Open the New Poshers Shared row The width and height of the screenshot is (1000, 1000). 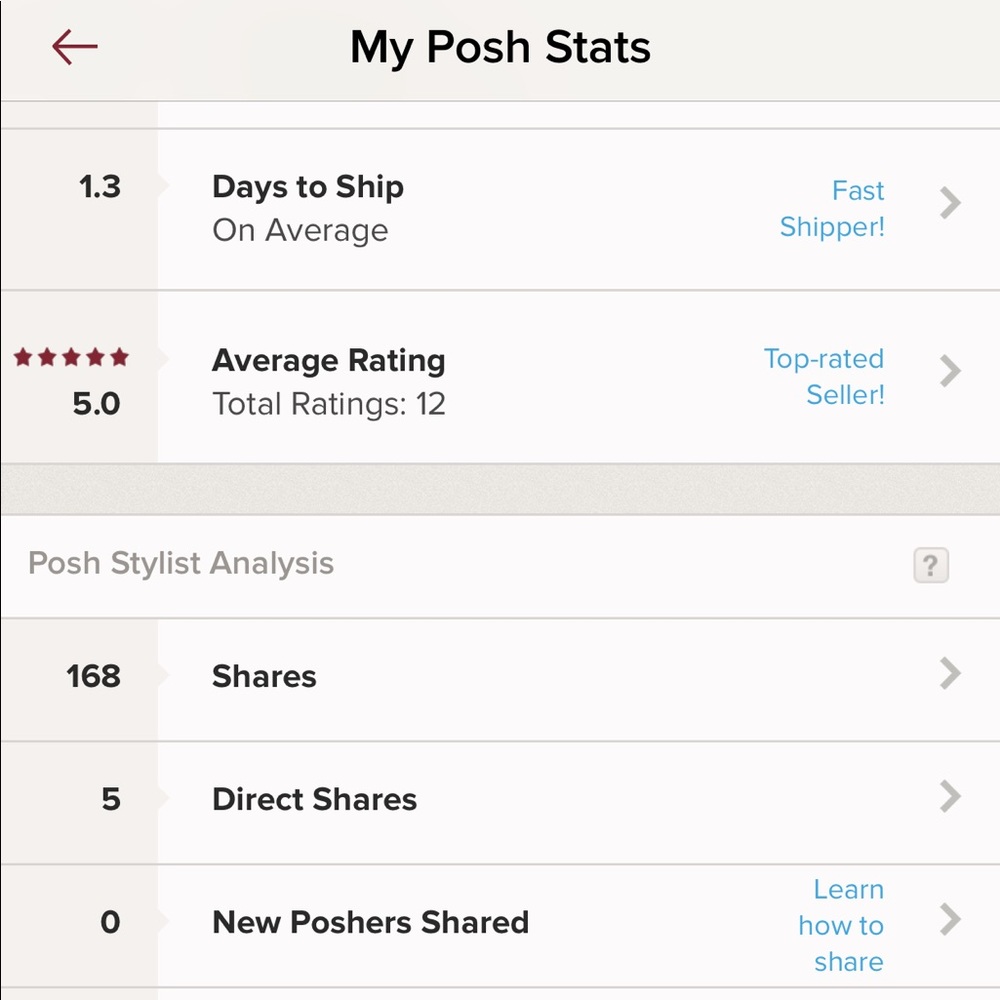click(x=500, y=923)
